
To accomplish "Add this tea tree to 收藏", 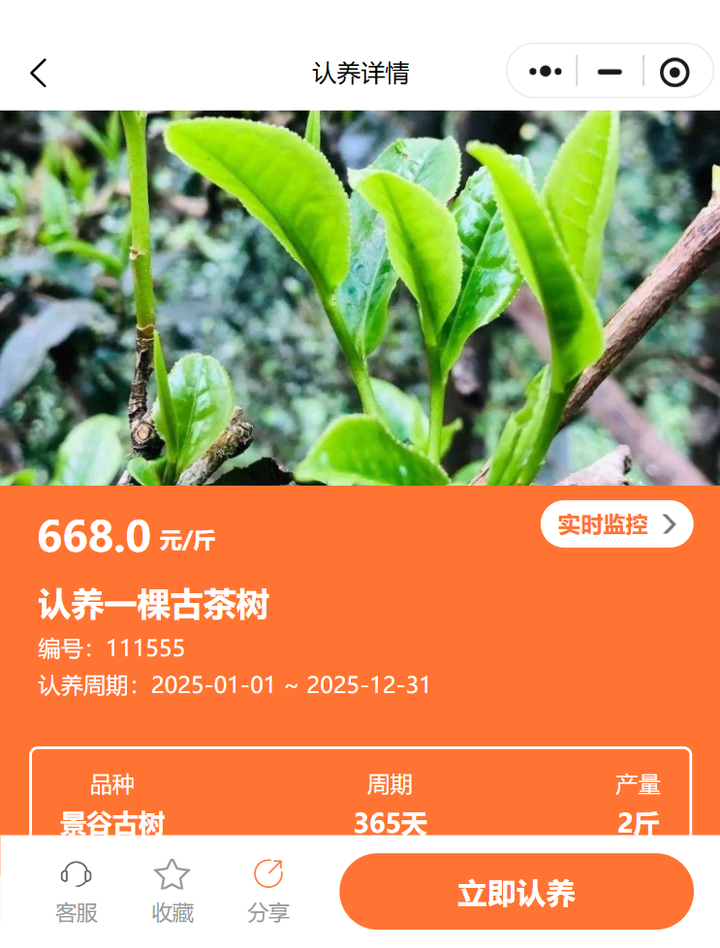I will pos(172,891).
